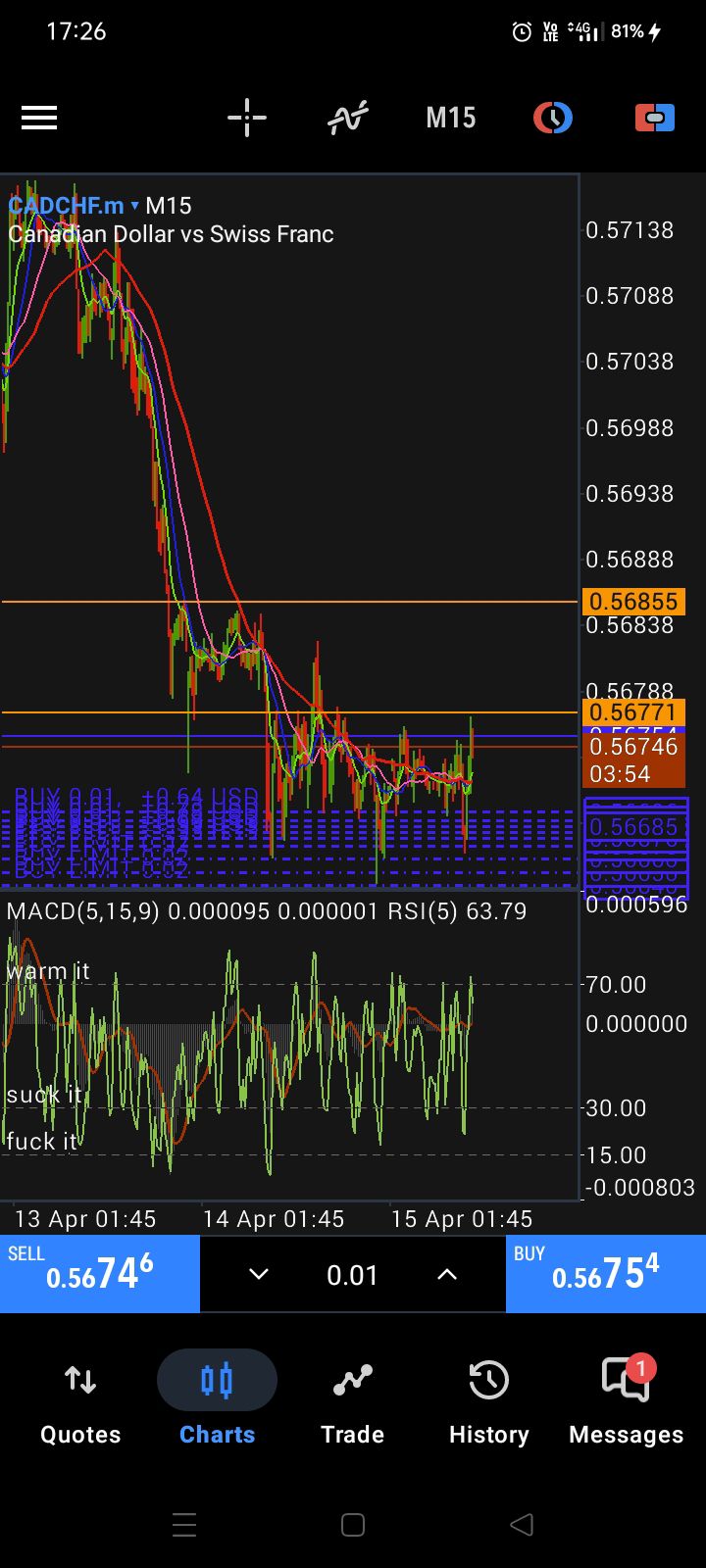Toggle the one-click trading panel icon

click(654, 119)
